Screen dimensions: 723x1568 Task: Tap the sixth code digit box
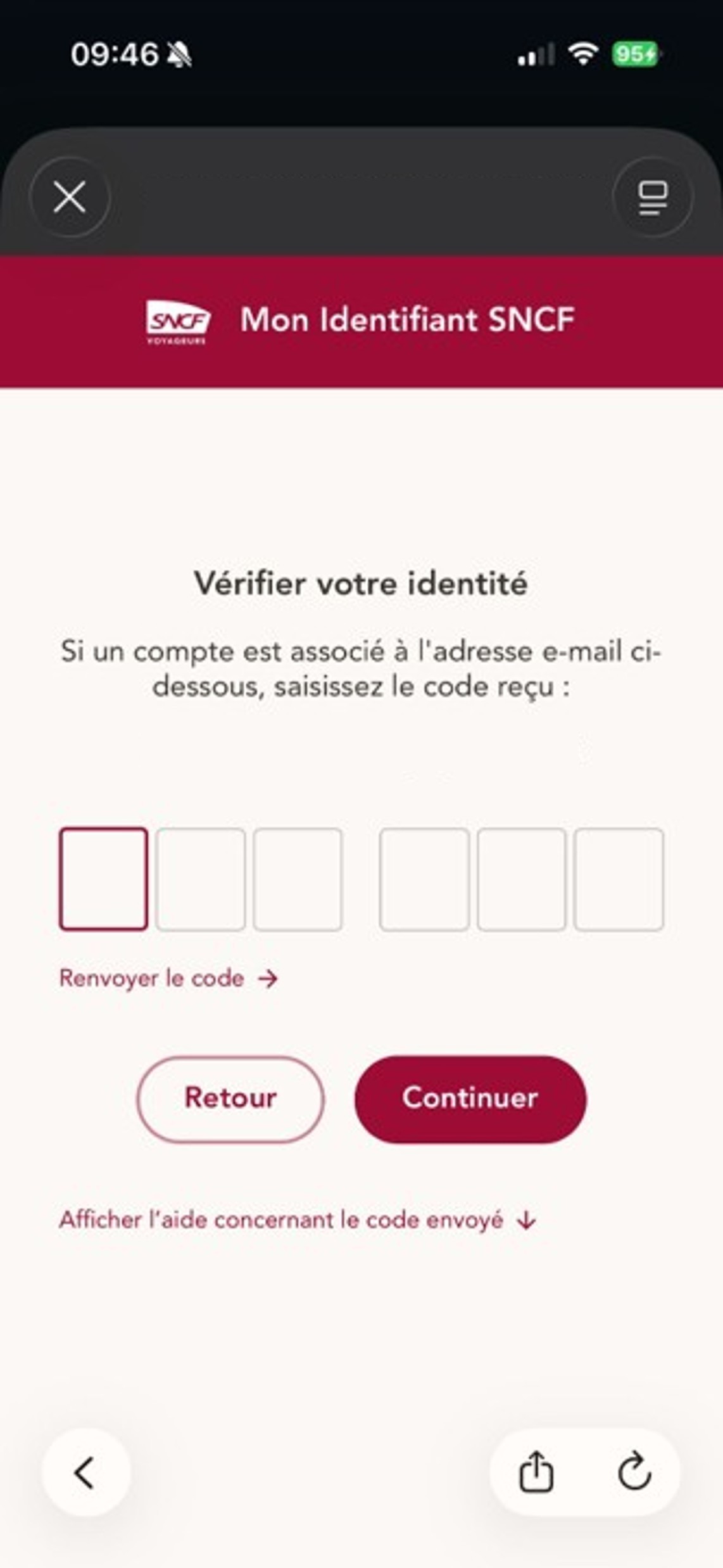619,879
